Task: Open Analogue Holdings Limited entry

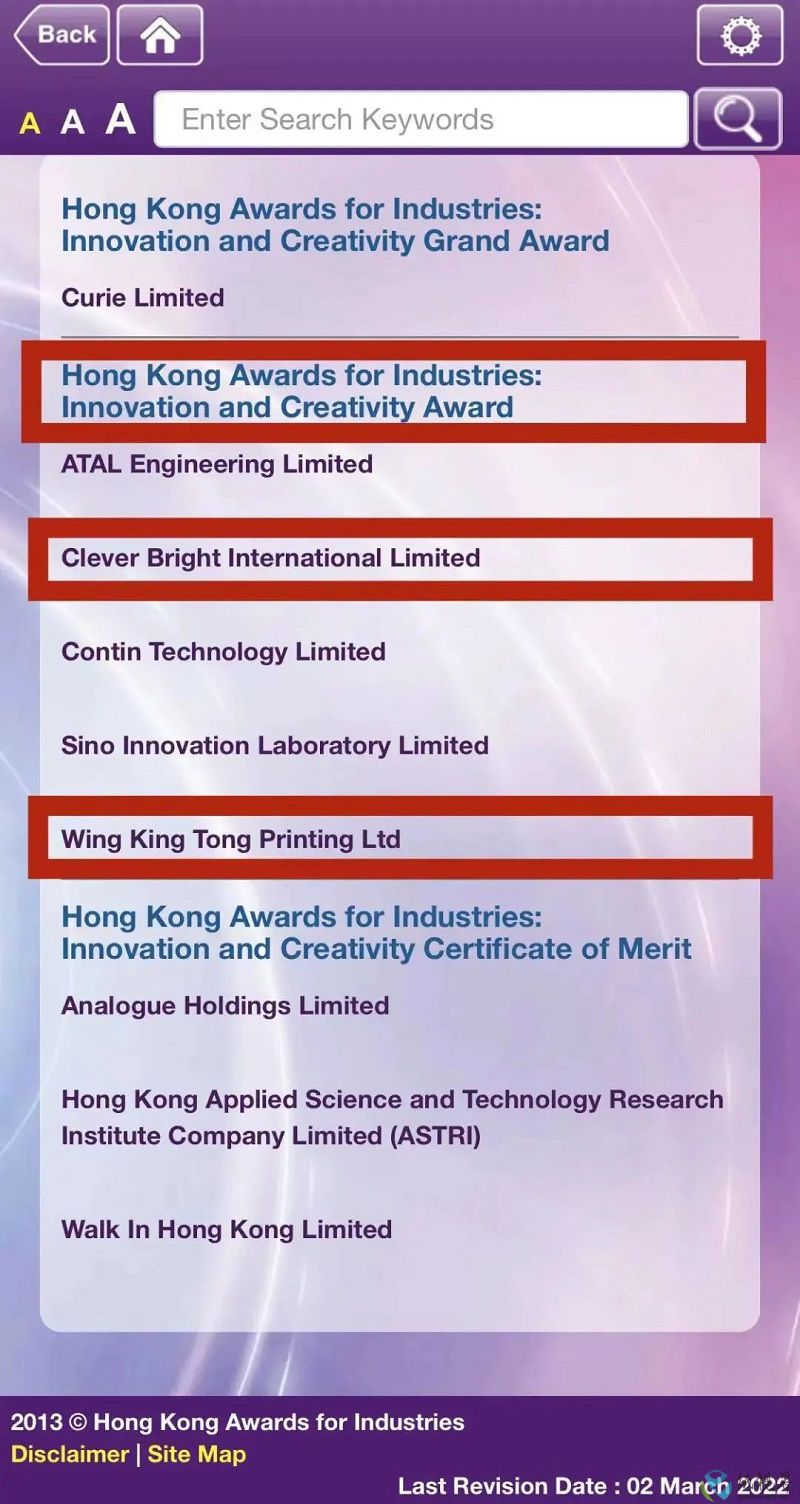Action: pyautogui.click(x=226, y=1006)
